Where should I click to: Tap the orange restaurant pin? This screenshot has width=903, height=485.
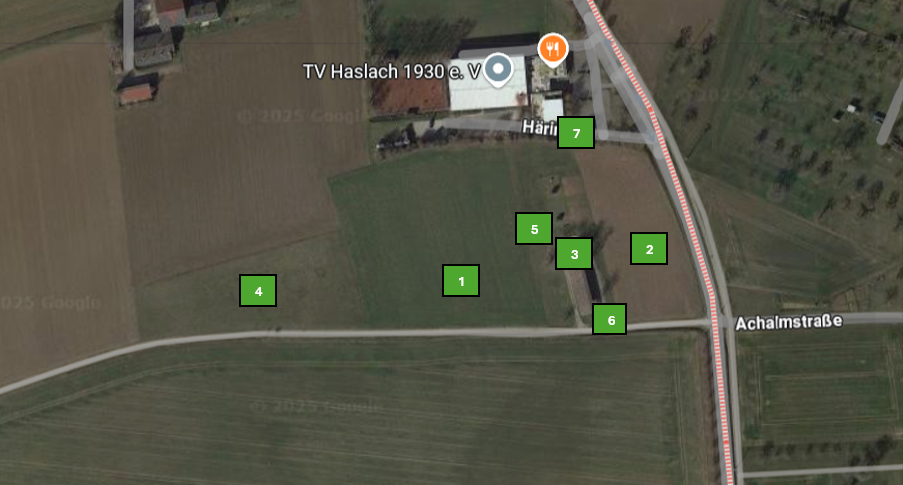[x=552, y=47]
